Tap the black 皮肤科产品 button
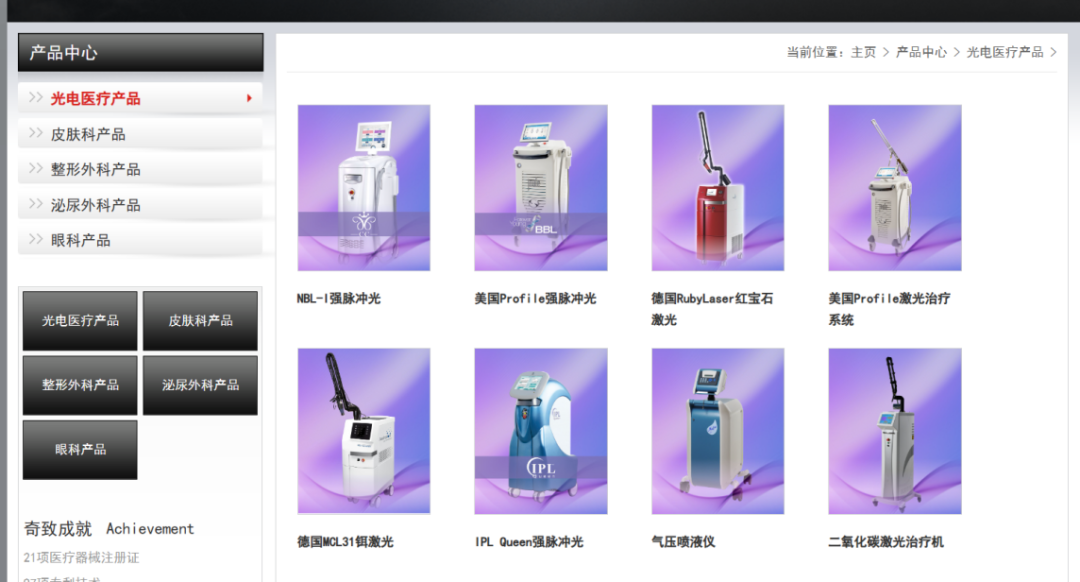 pos(200,321)
